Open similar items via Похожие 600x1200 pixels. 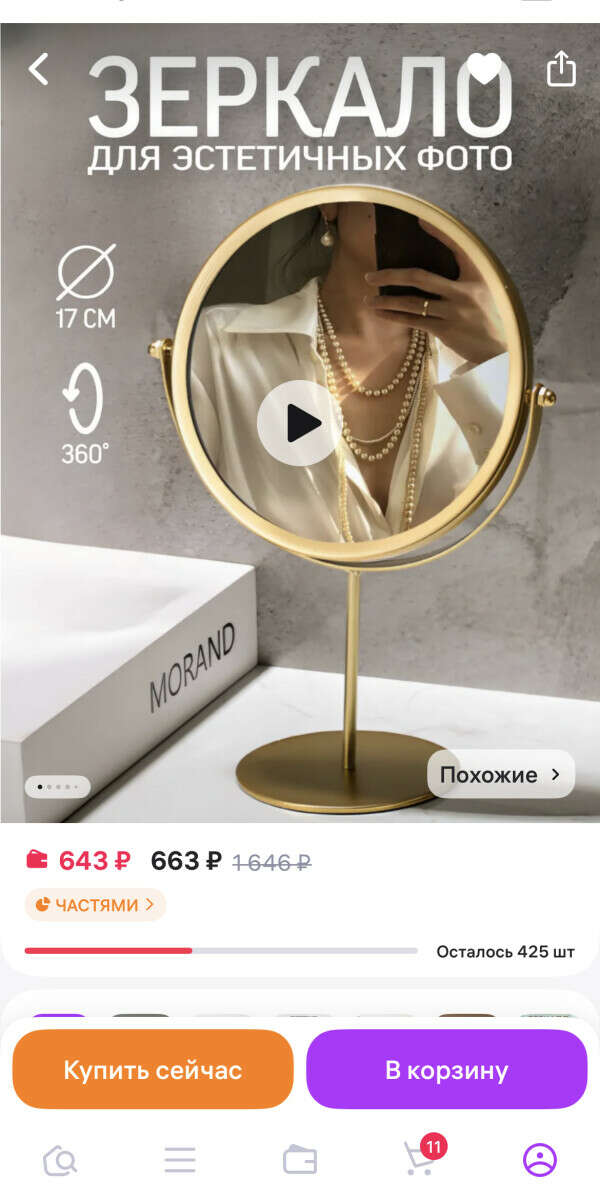pyautogui.click(x=501, y=774)
